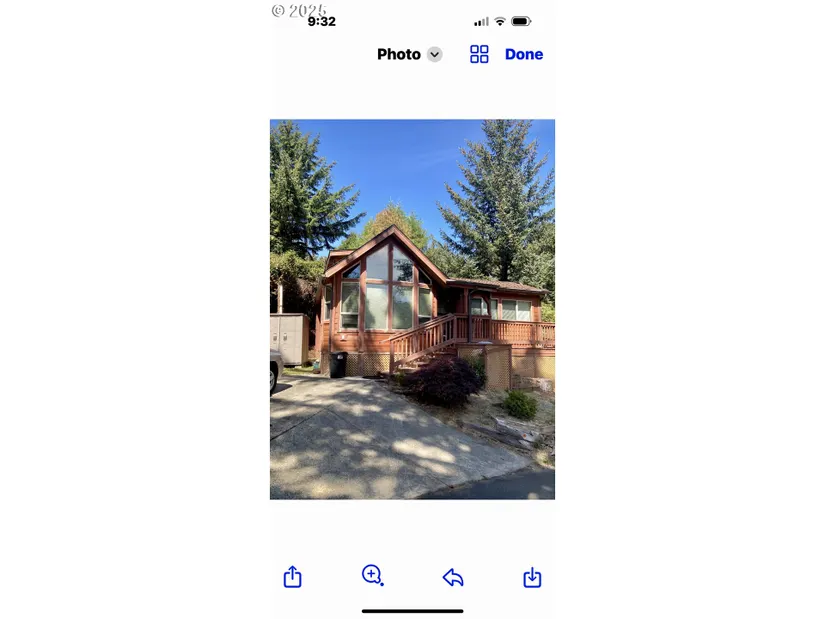The width and height of the screenshot is (825, 619).
Task: Open the grid view of photos
Action: click(x=479, y=55)
